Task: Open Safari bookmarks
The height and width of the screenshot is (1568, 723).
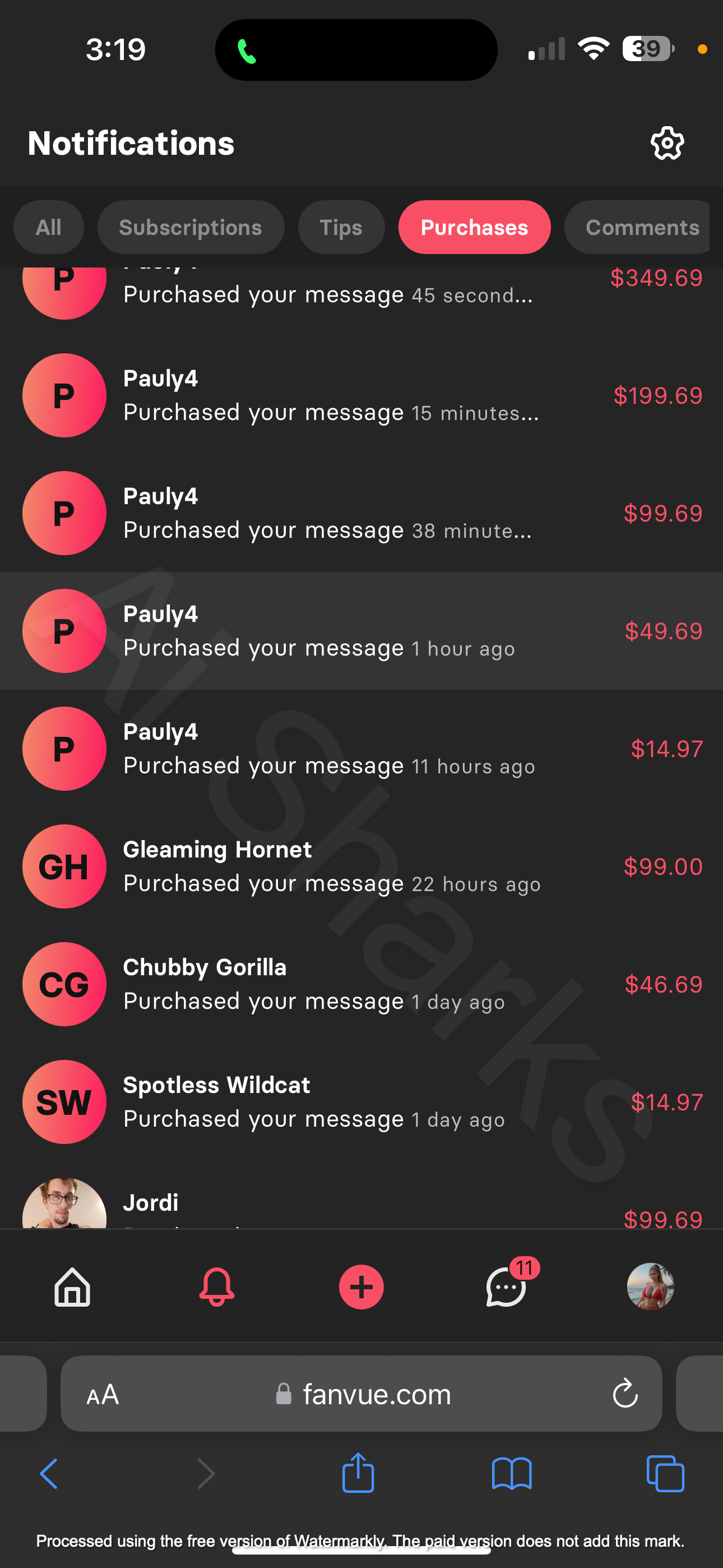Action: [512, 1473]
